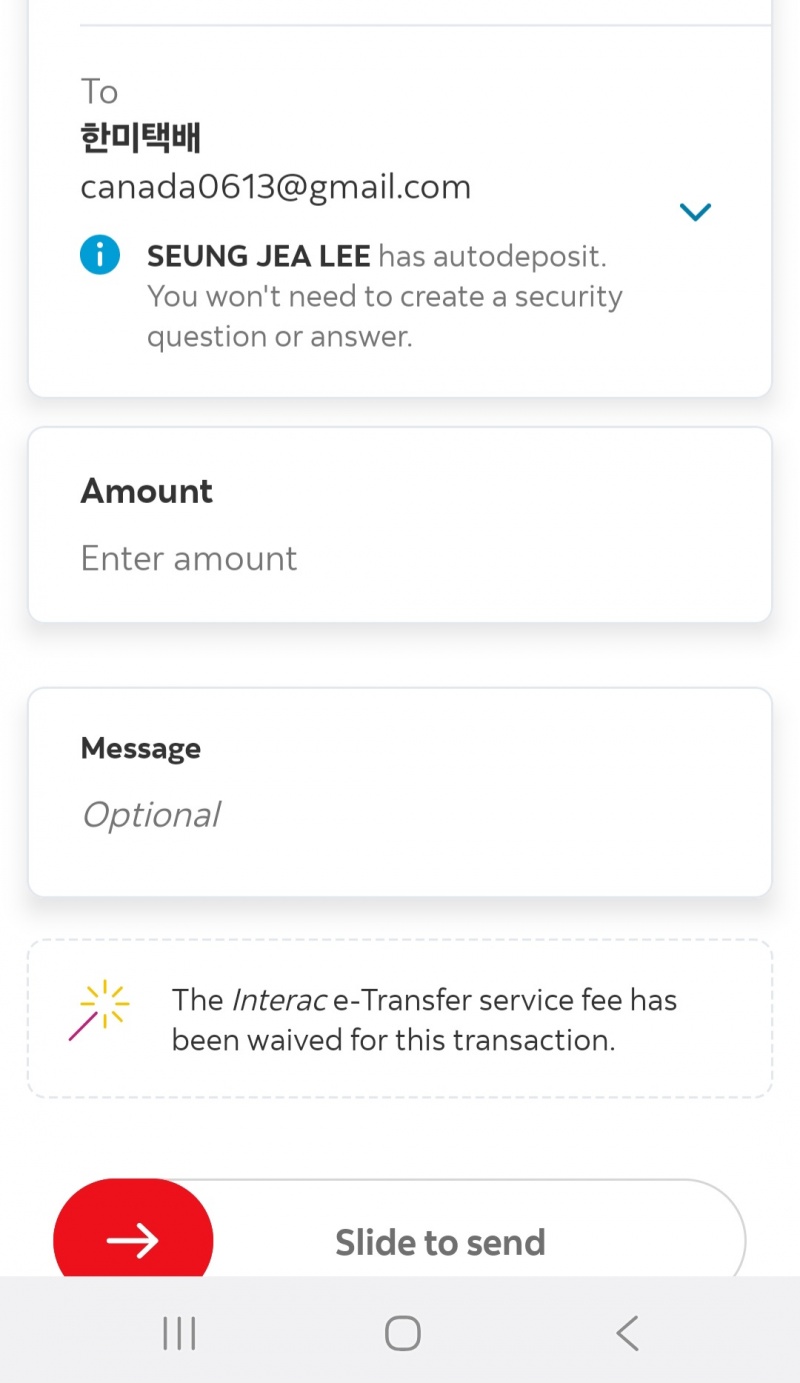Open the autodeposit info icon
The width and height of the screenshot is (800, 1383).
(x=100, y=256)
